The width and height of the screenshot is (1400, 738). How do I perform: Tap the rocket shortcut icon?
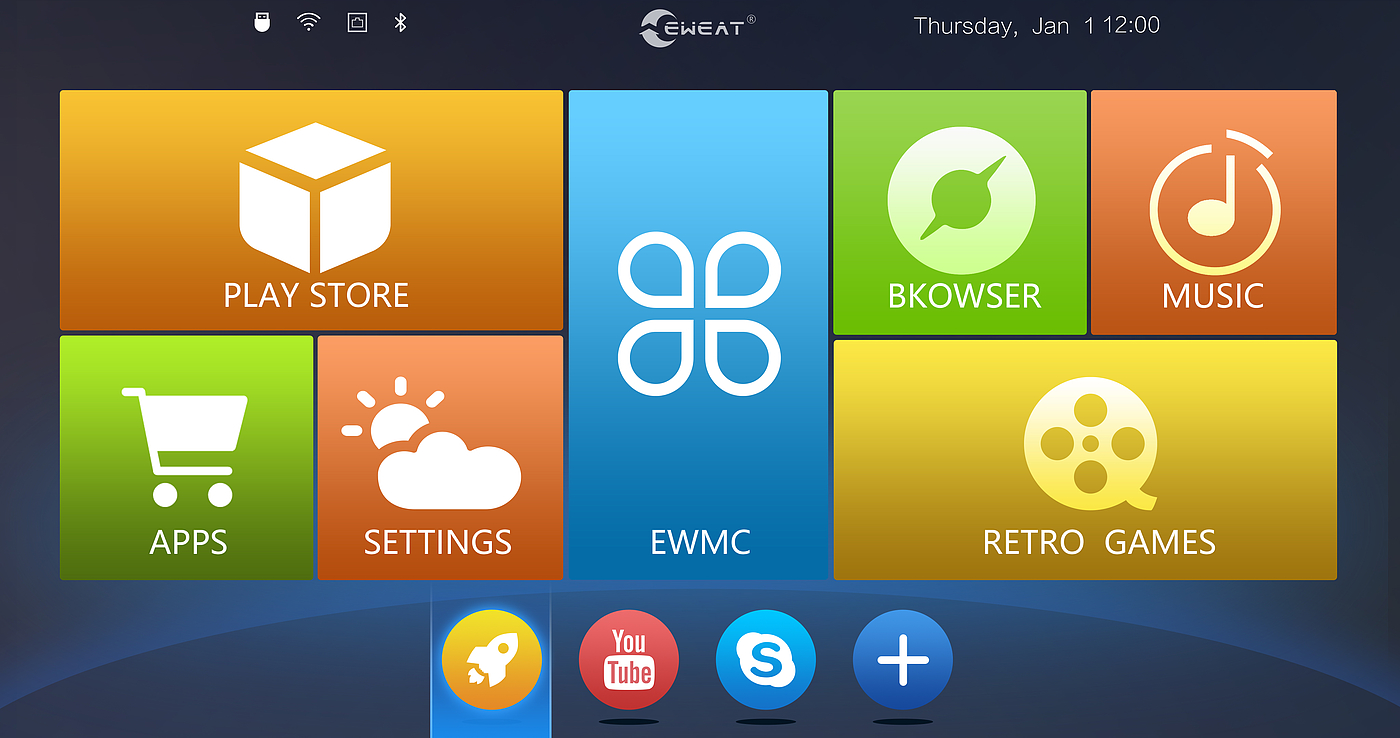(491, 660)
